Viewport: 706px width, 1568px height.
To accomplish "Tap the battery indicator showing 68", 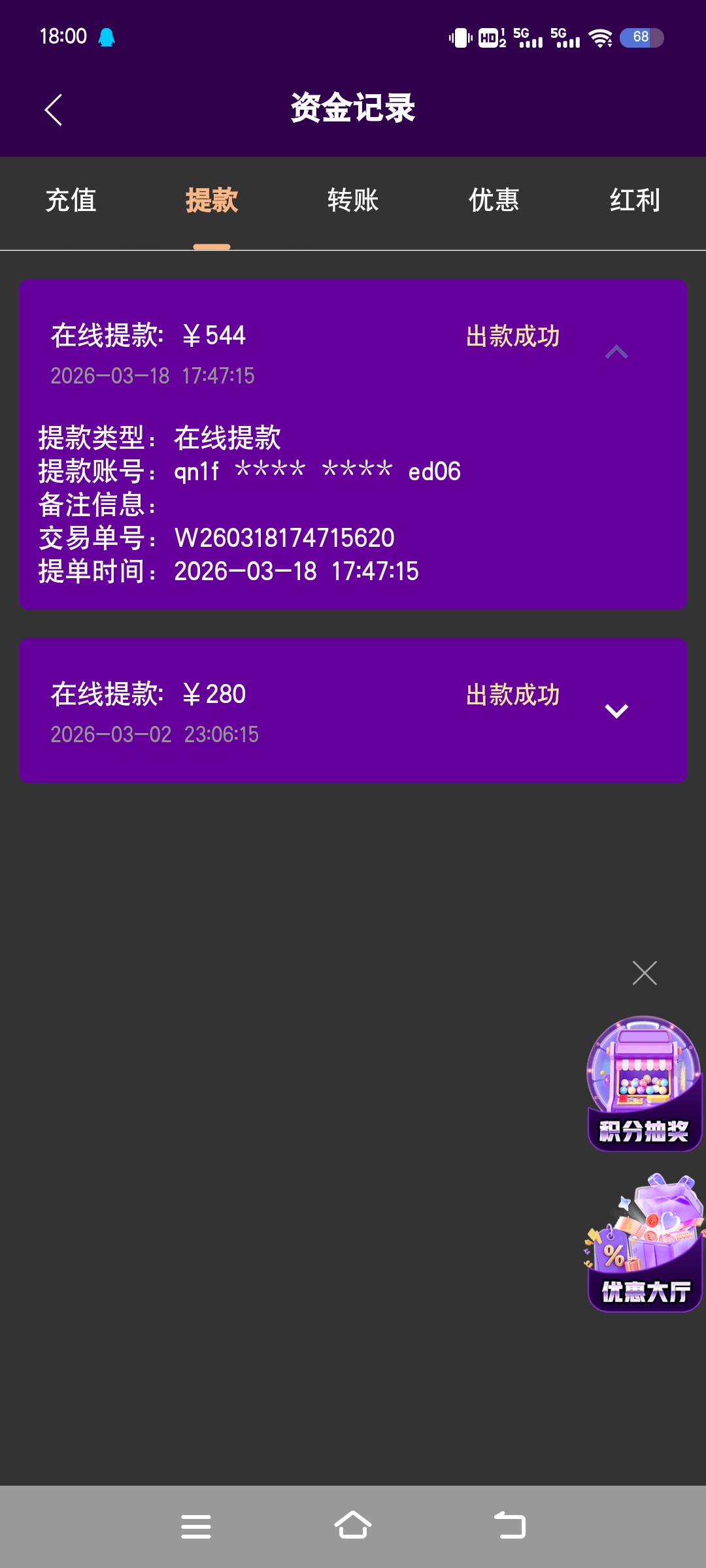I will click(640, 38).
